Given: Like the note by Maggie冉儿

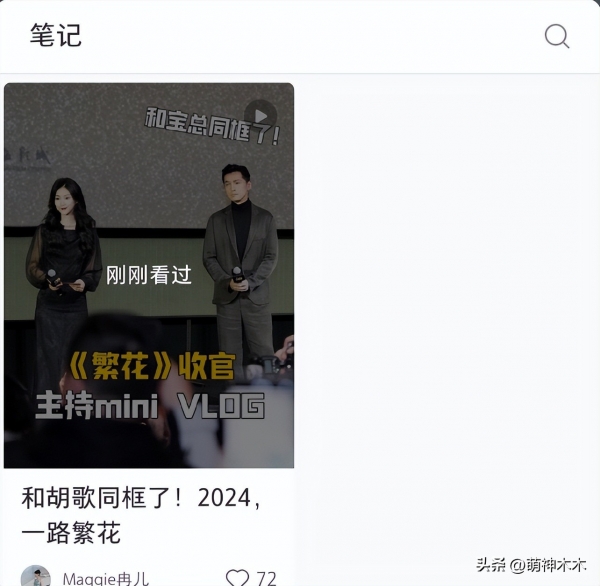Looking at the screenshot, I should (237, 577).
